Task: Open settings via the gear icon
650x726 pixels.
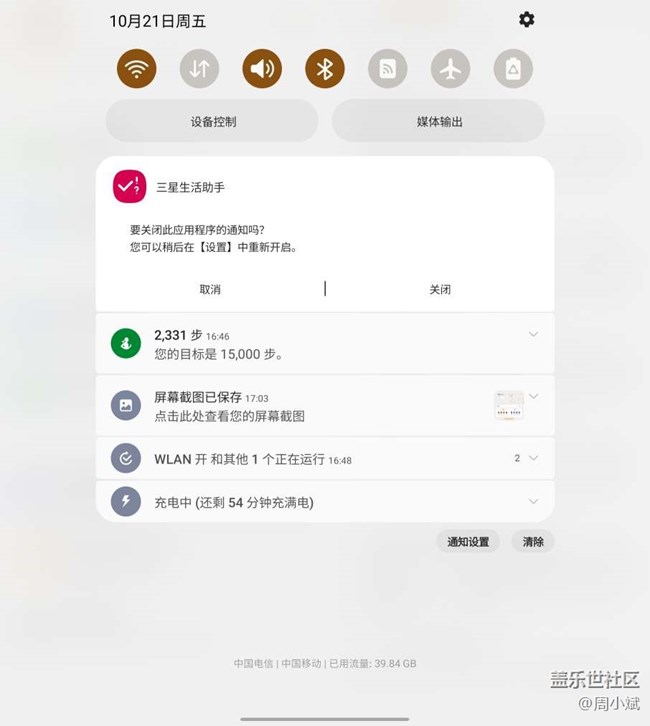Action: (527, 20)
